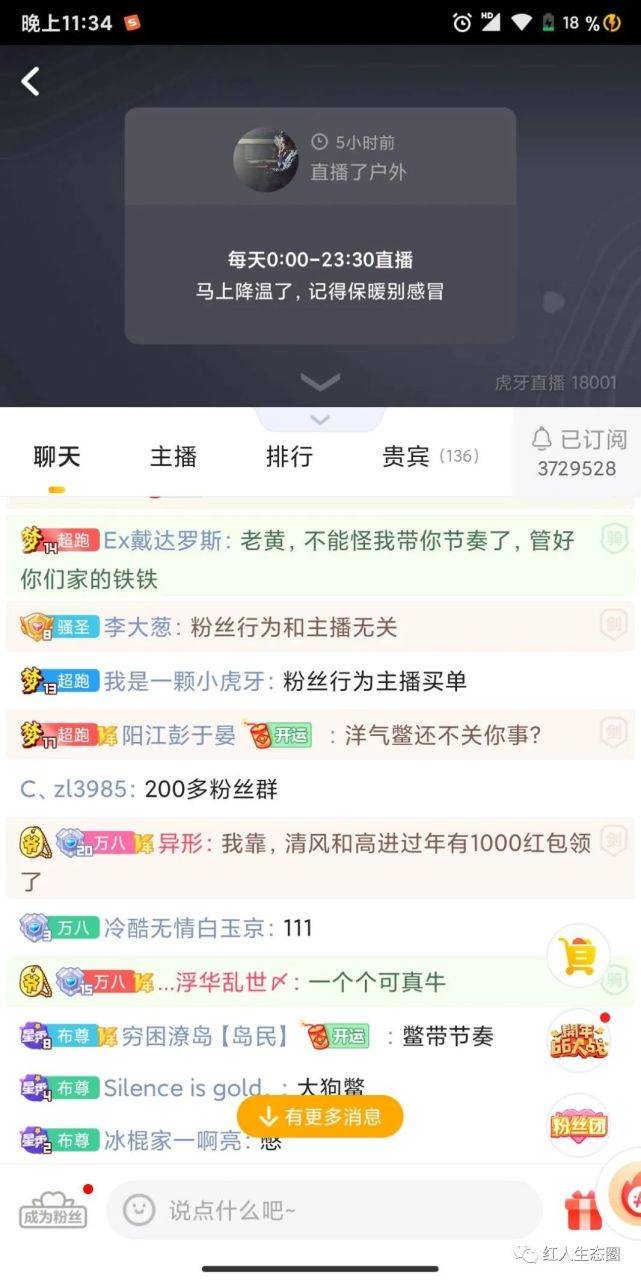Tap username 冷酷无情白玉京 in chat
Screen dimensions: 641x1282
187,928
